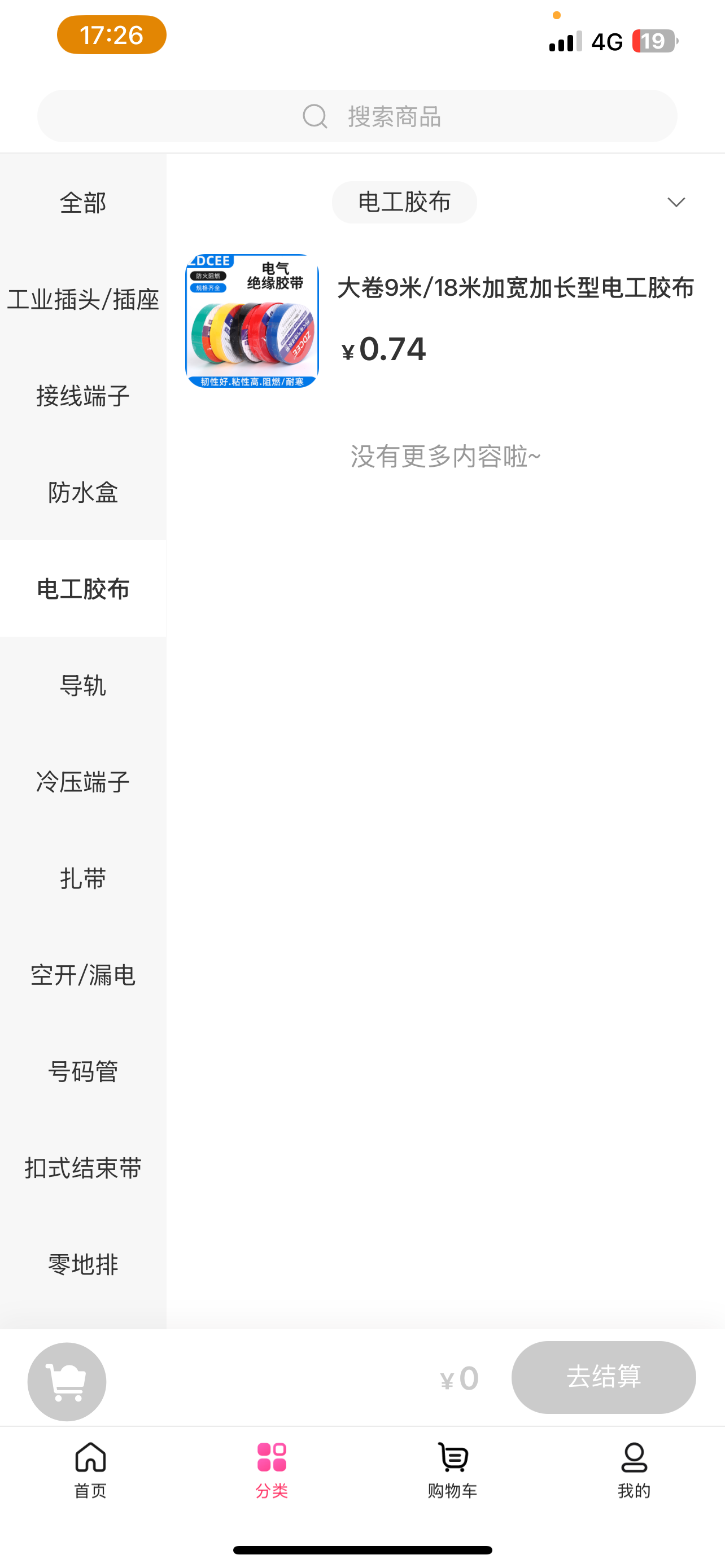Open the 大卷9米/18米加宽加长型电工胶布 product
The image size is (725, 1568).
click(515, 288)
